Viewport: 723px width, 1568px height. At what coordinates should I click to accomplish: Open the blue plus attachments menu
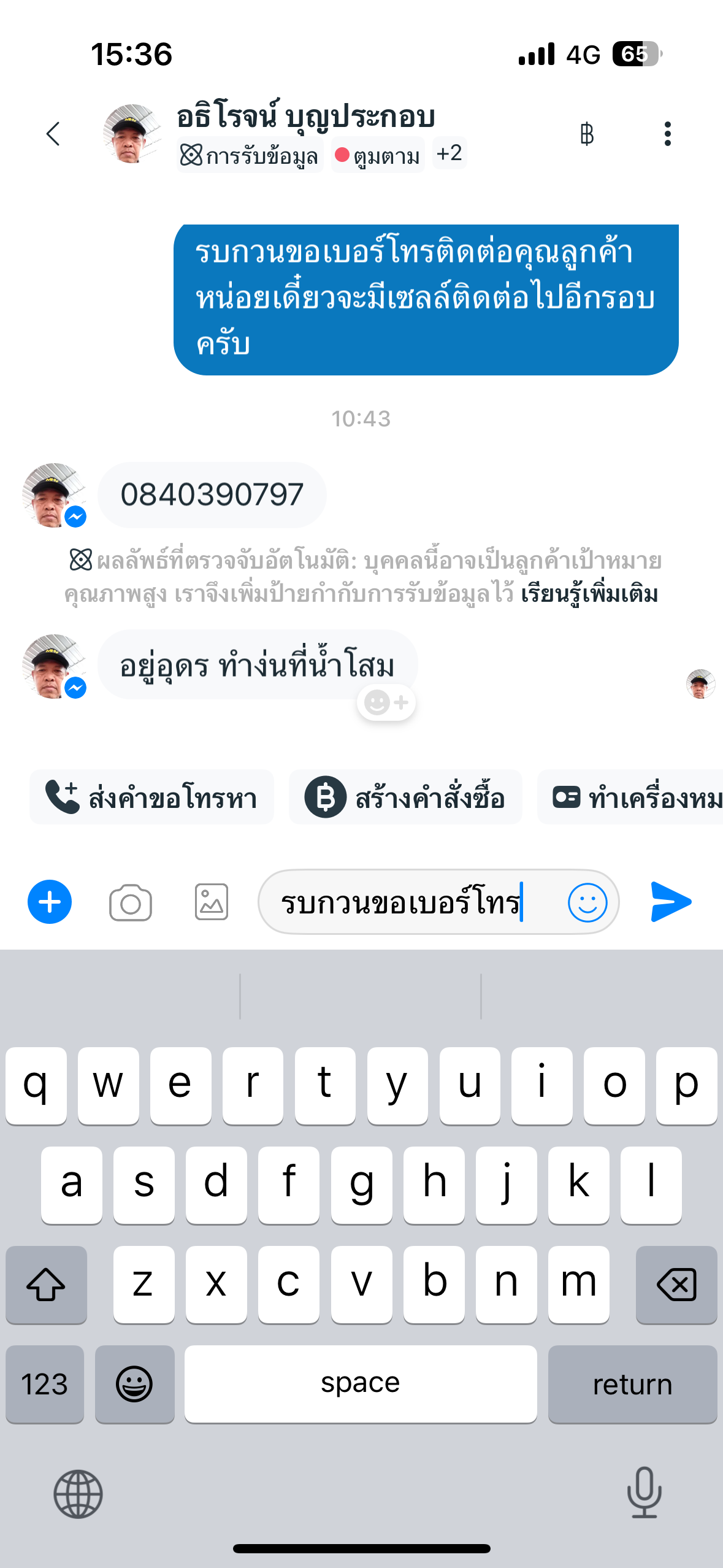click(50, 902)
